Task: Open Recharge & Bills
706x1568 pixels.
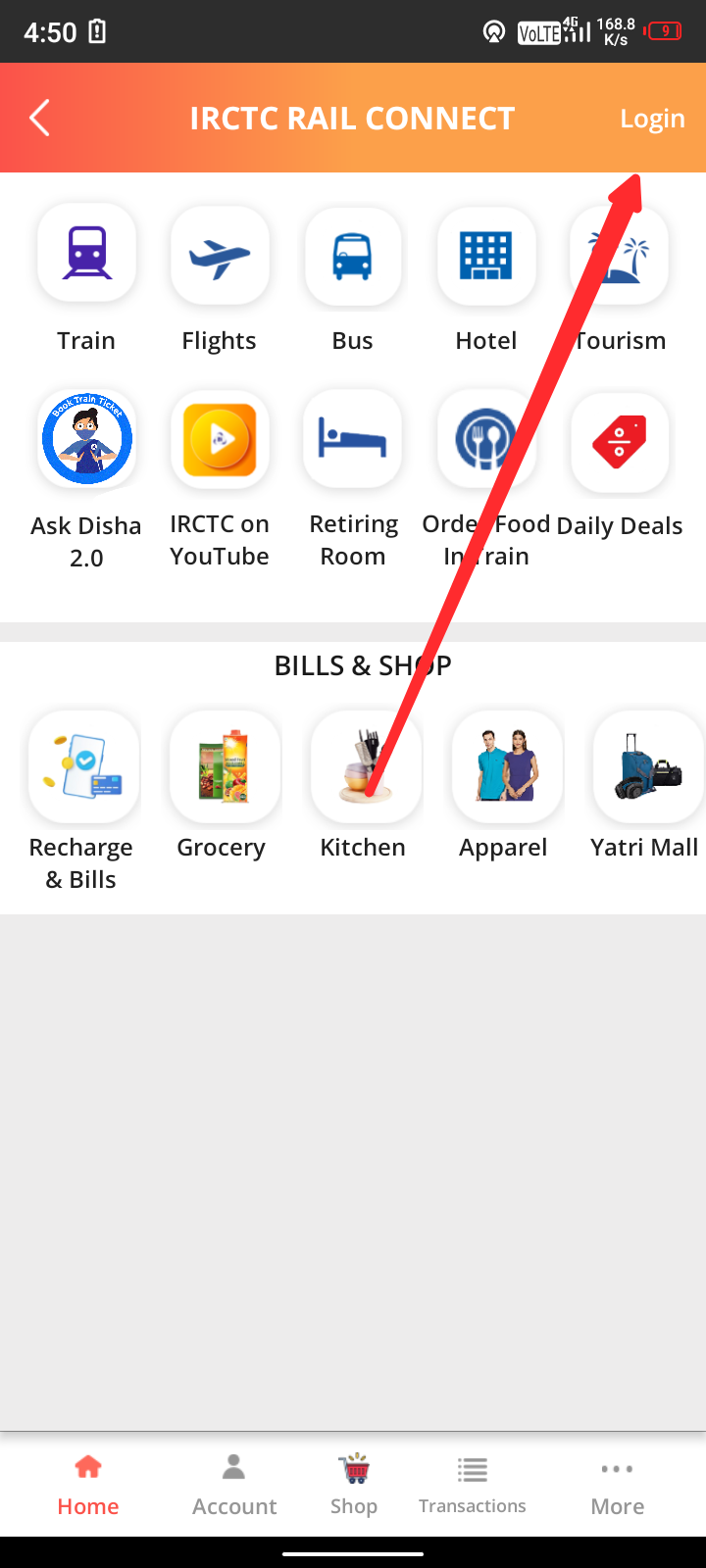Action: (82, 767)
